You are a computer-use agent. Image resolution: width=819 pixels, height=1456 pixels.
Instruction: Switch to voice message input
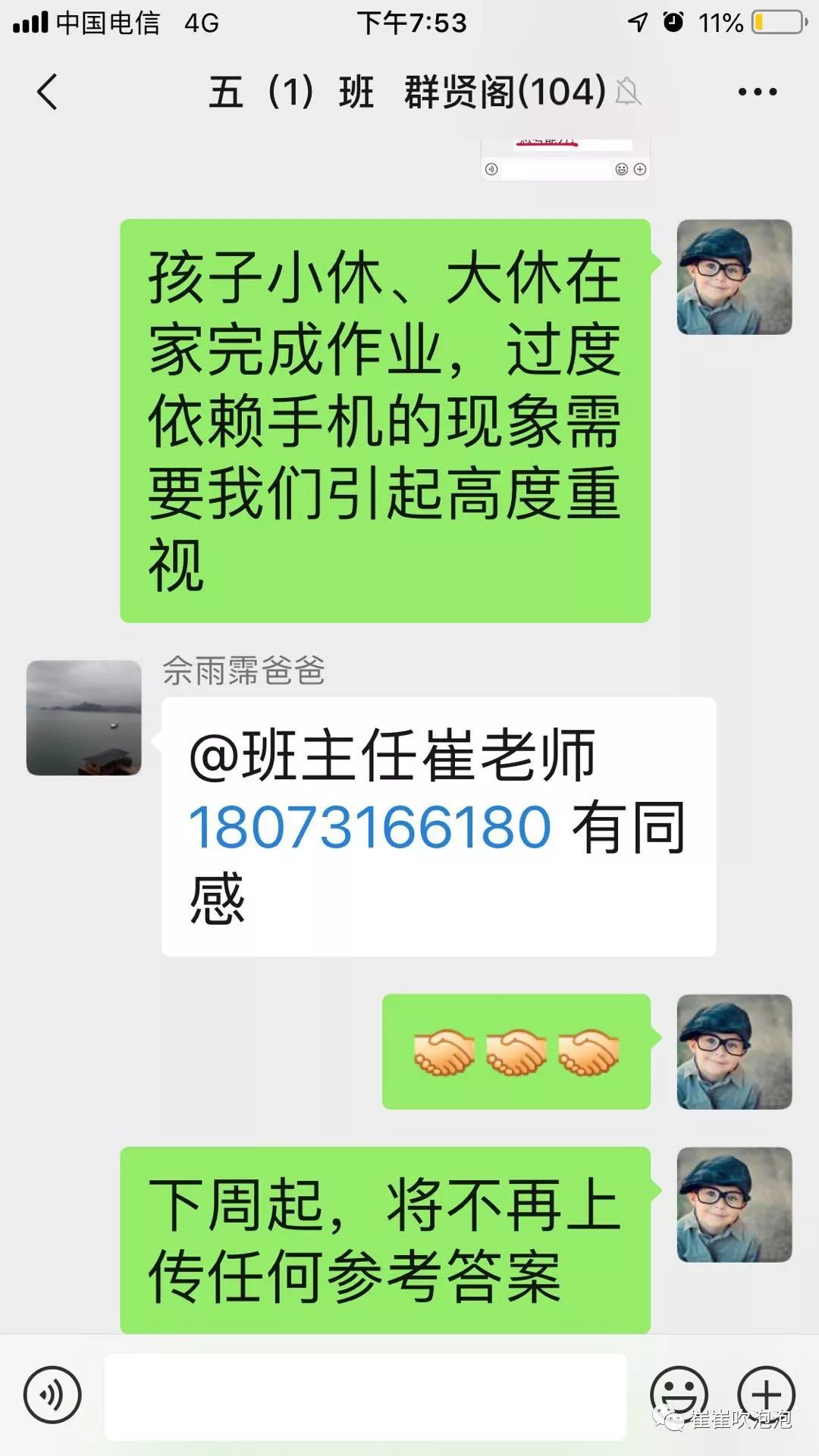52,1394
